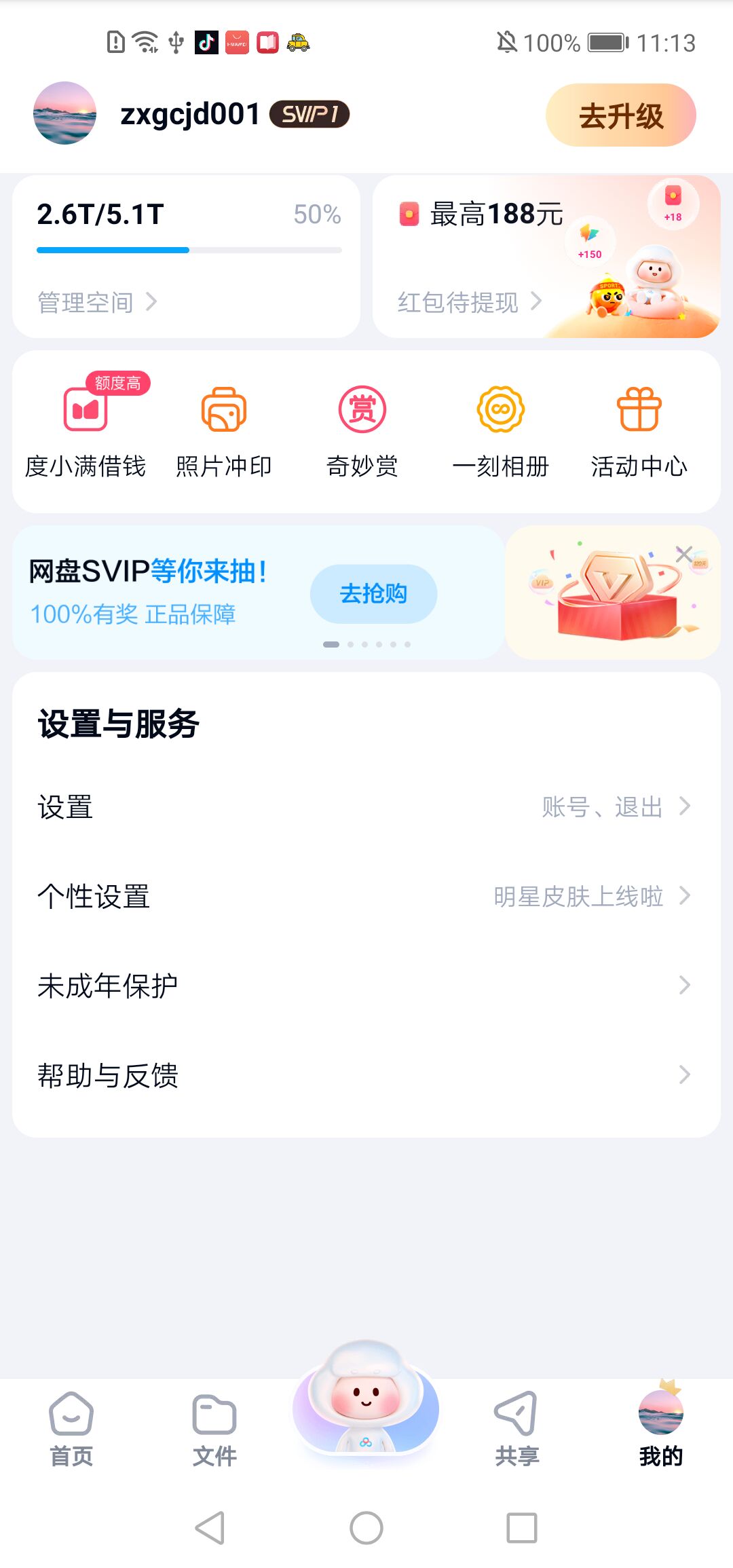Open the 红包待提现 red packet card
The height and width of the screenshot is (1568, 733).
[470, 301]
